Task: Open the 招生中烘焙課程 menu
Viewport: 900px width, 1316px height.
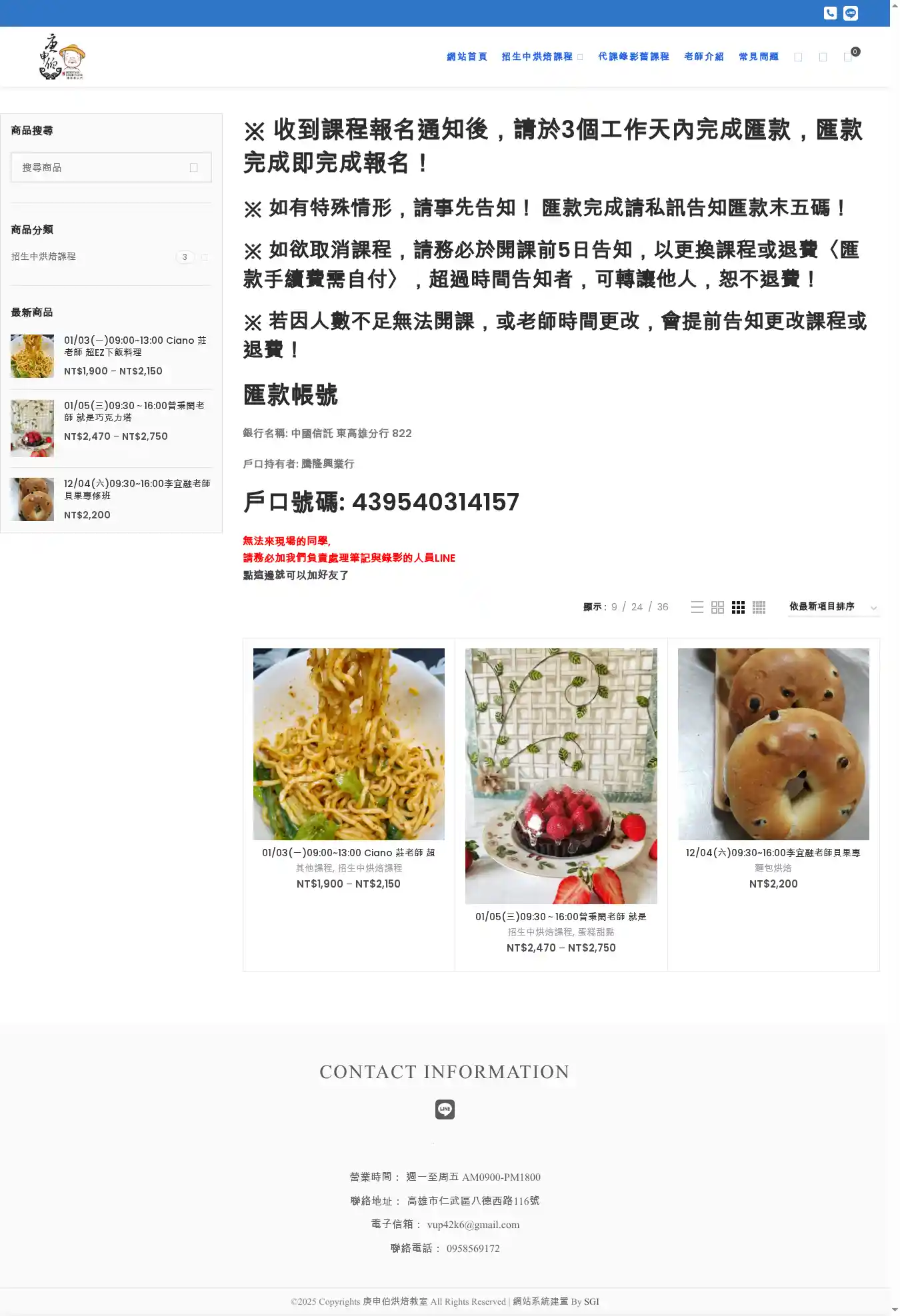Action: pos(537,57)
